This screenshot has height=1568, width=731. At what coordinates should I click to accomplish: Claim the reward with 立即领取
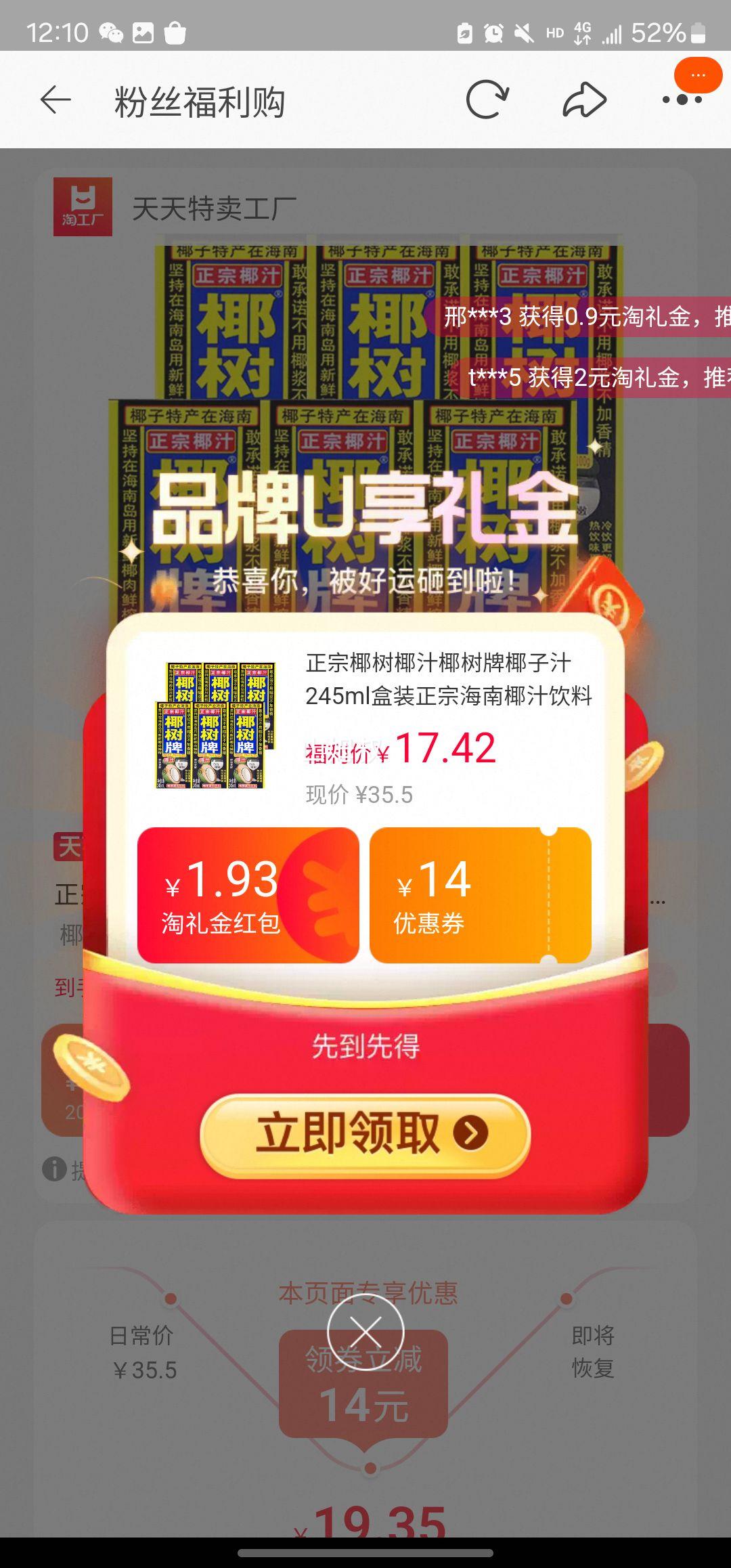pos(365,1133)
